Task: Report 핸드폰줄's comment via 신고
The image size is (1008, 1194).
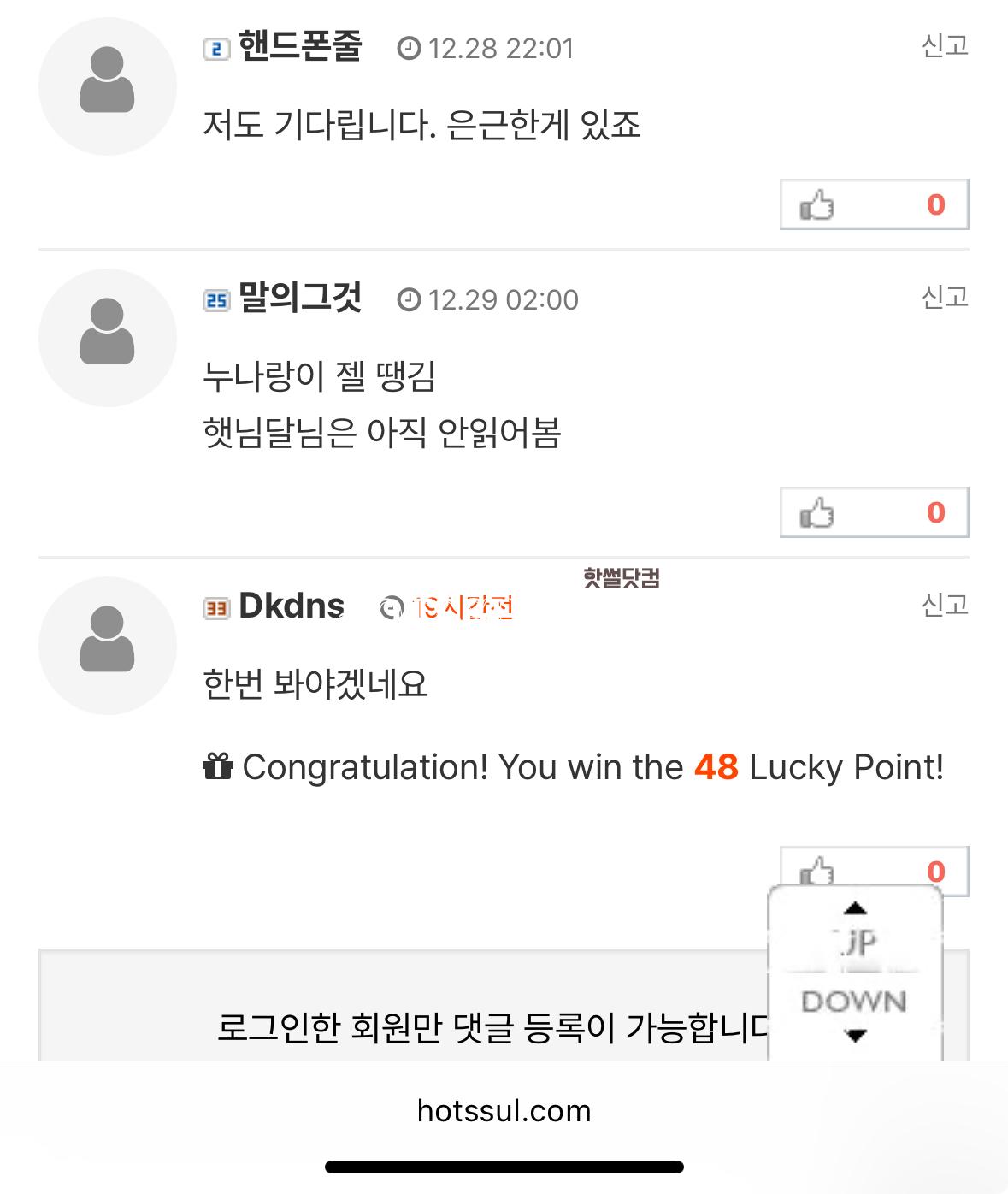Action: pos(944,45)
